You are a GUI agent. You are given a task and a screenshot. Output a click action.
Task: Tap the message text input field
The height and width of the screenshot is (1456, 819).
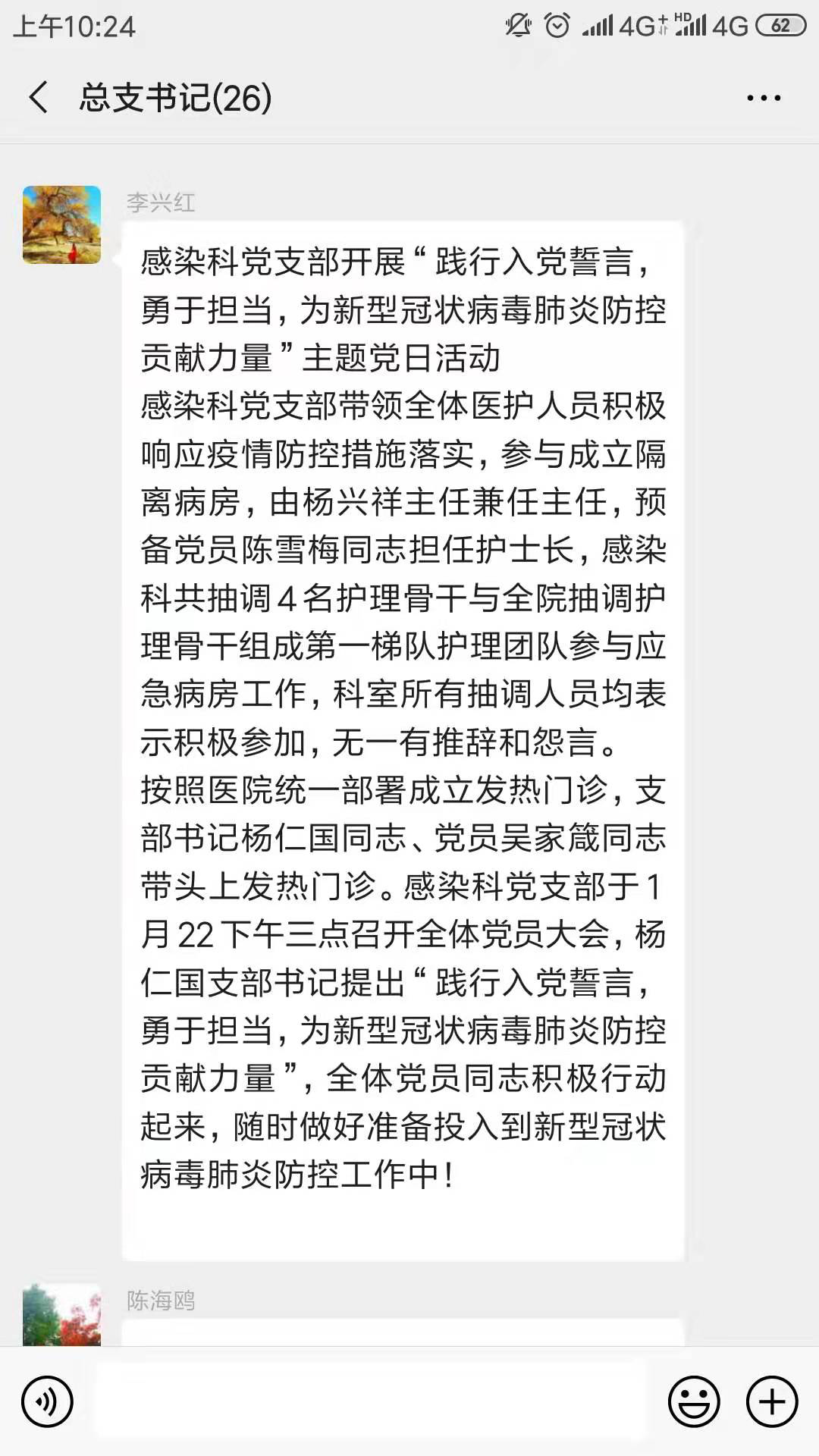372,1401
